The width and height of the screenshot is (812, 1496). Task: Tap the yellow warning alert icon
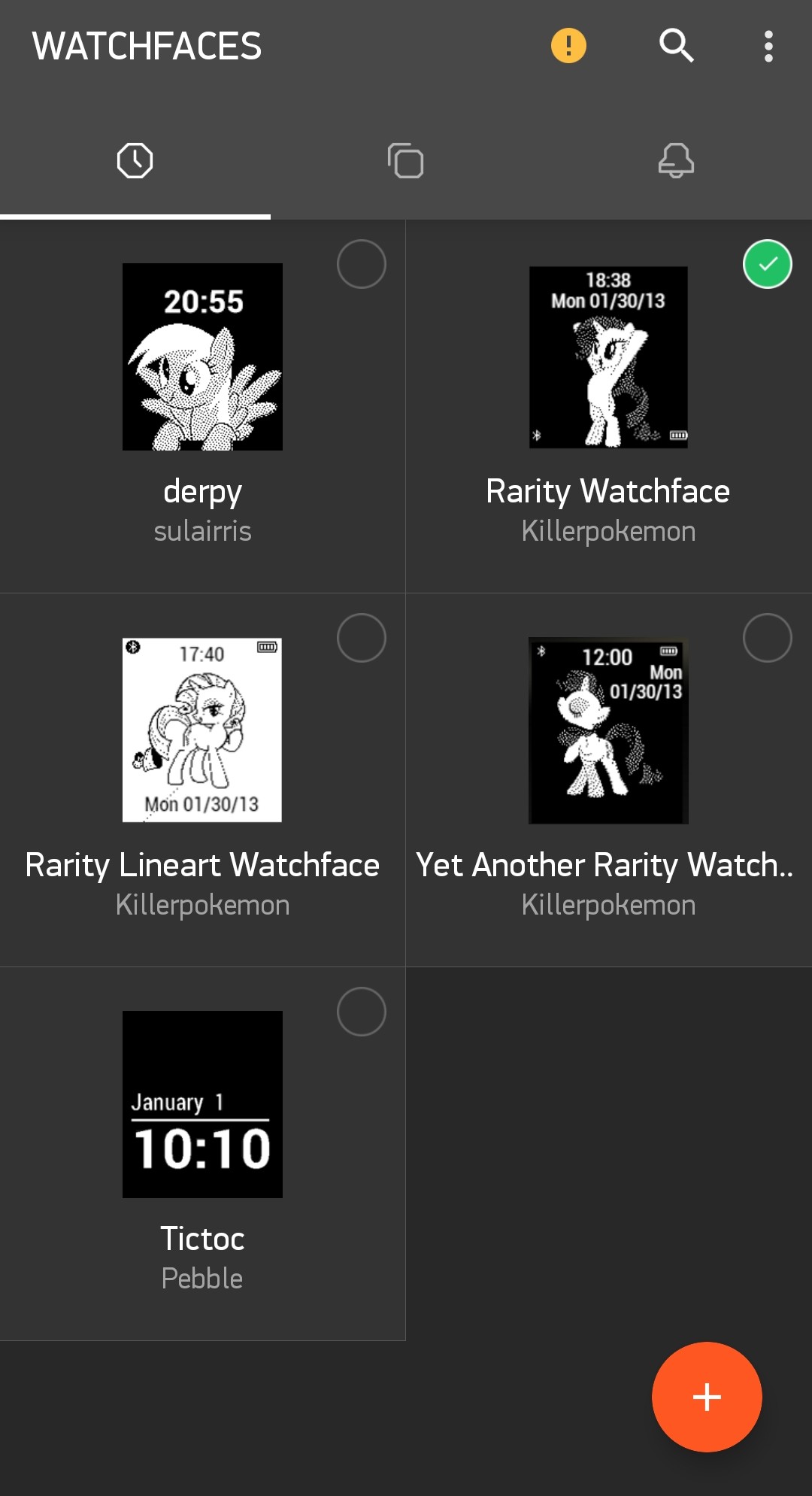point(568,46)
